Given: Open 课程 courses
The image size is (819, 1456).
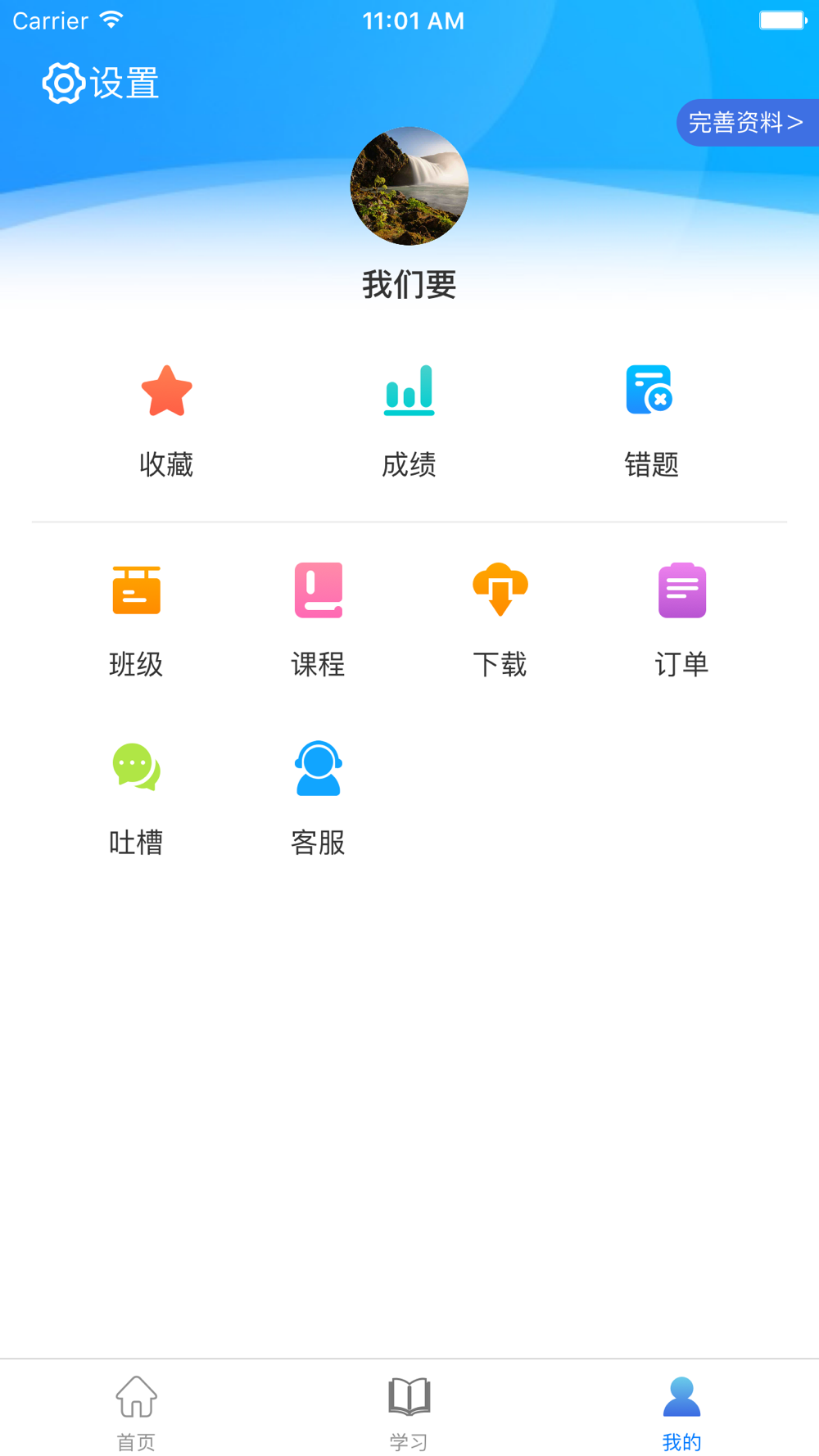Looking at the screenshot, I should pyautogui.click(x=318, y=619).
